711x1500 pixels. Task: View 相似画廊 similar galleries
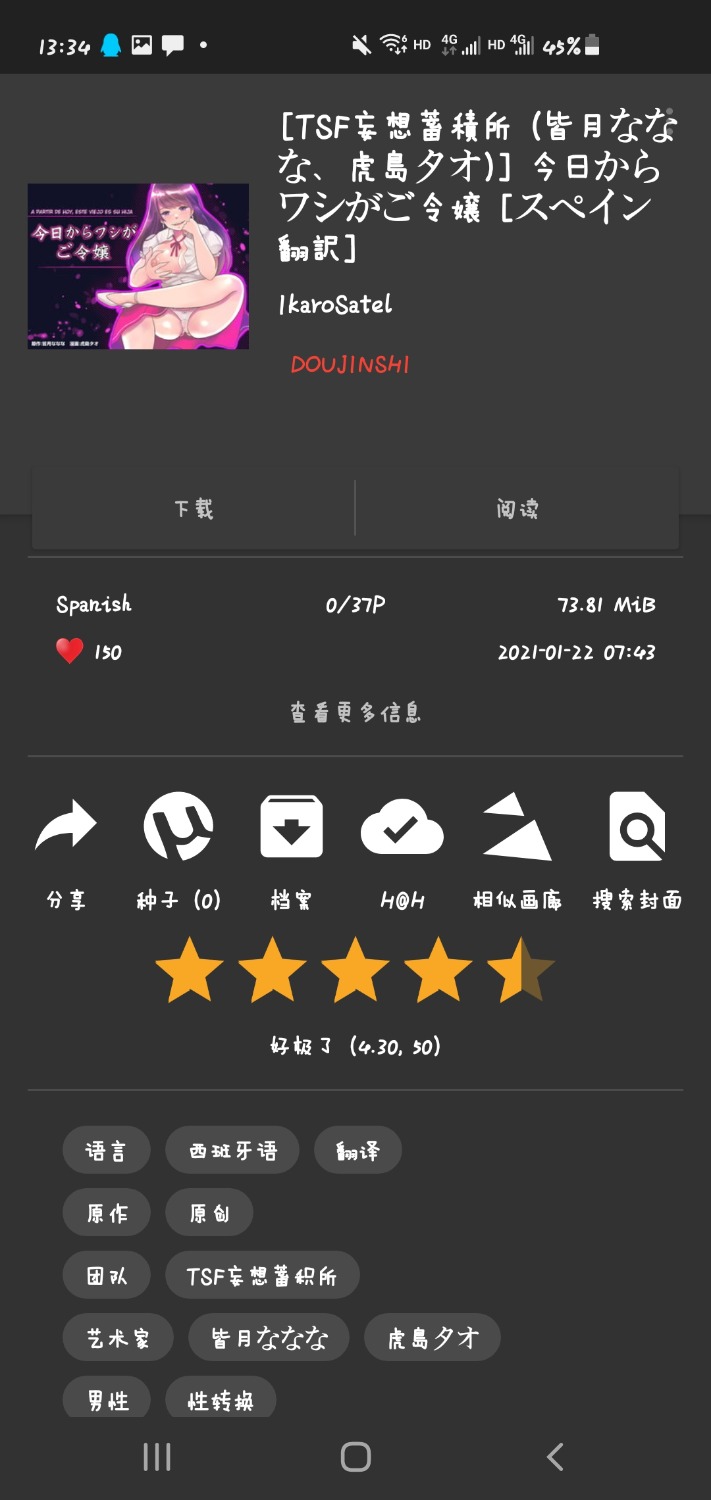pos(517,850)
